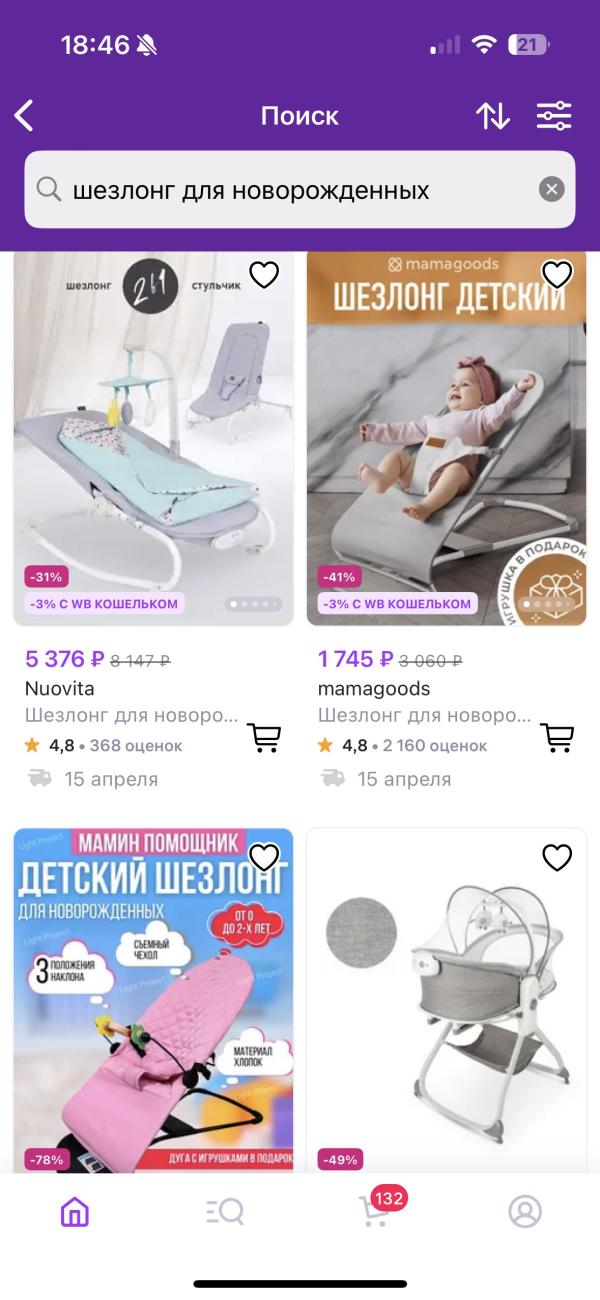Viewport: 600px width, 1300px height.
Task: Switch to the Home tab
Action: 75,1212
